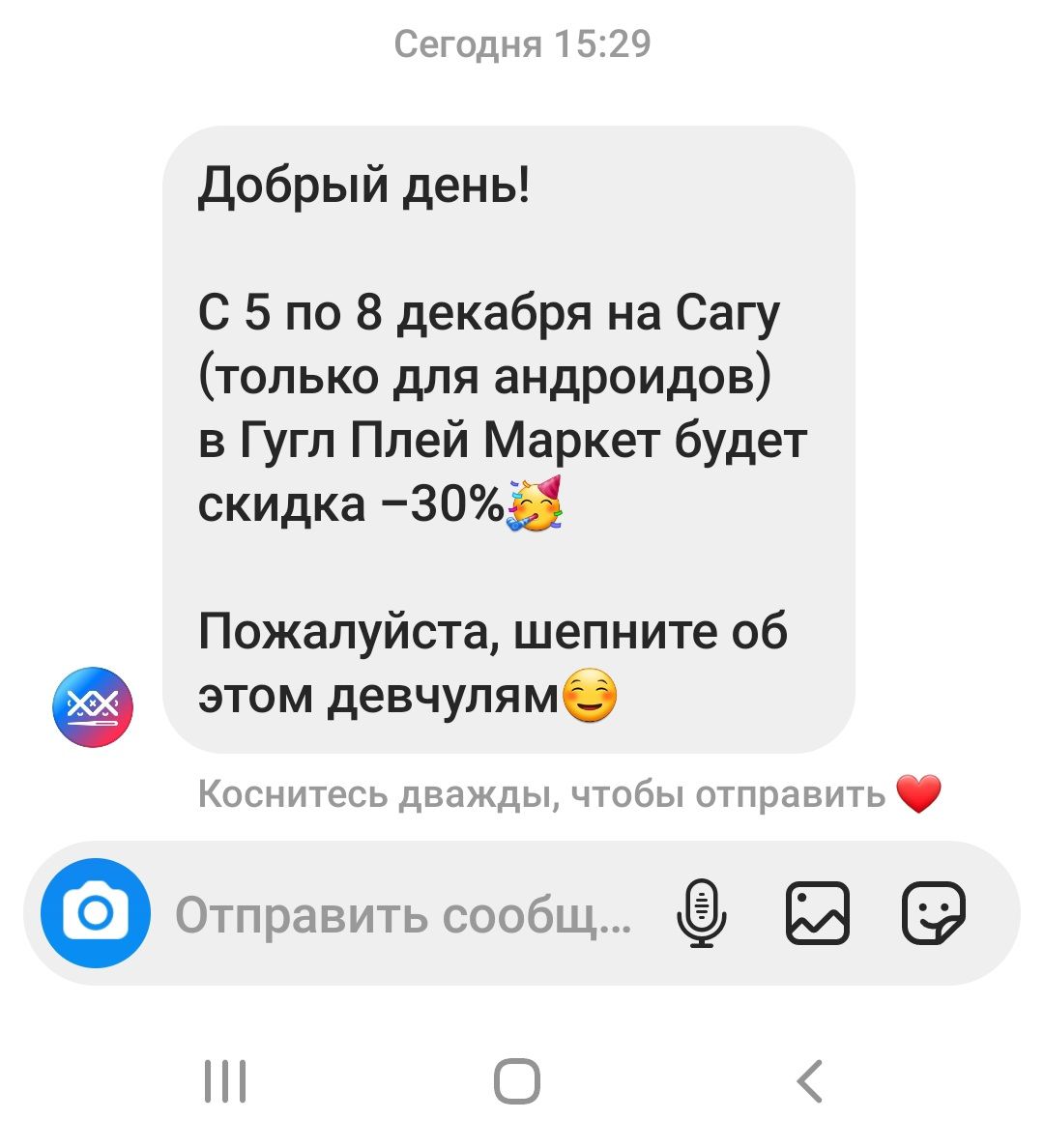Open the sticker picker
This screenshot has width=1044, height=1148.
[933, 914]
